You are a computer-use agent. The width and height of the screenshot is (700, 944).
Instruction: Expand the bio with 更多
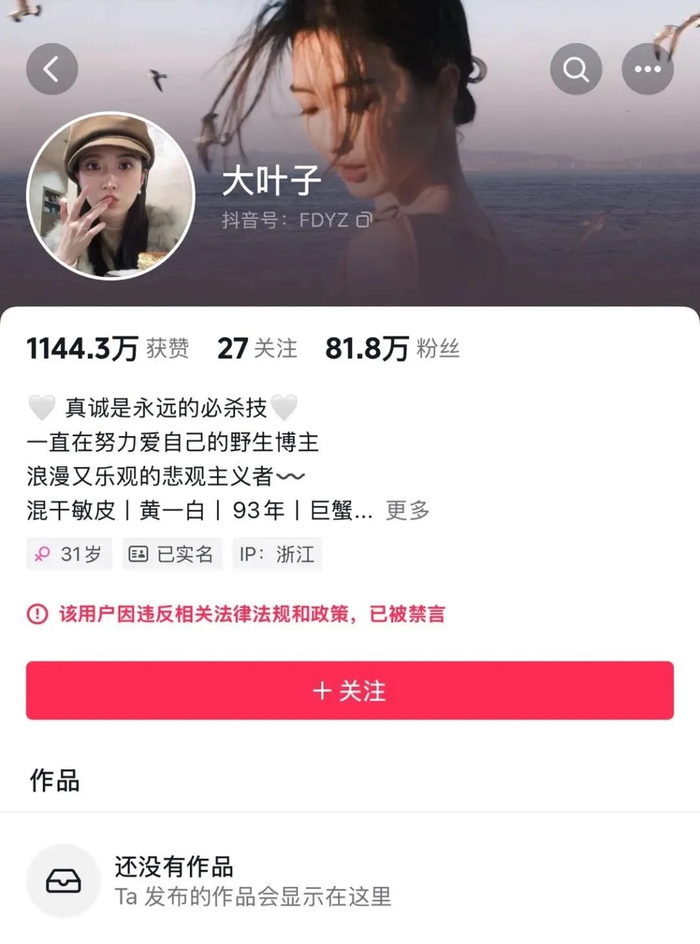point(407,510)
